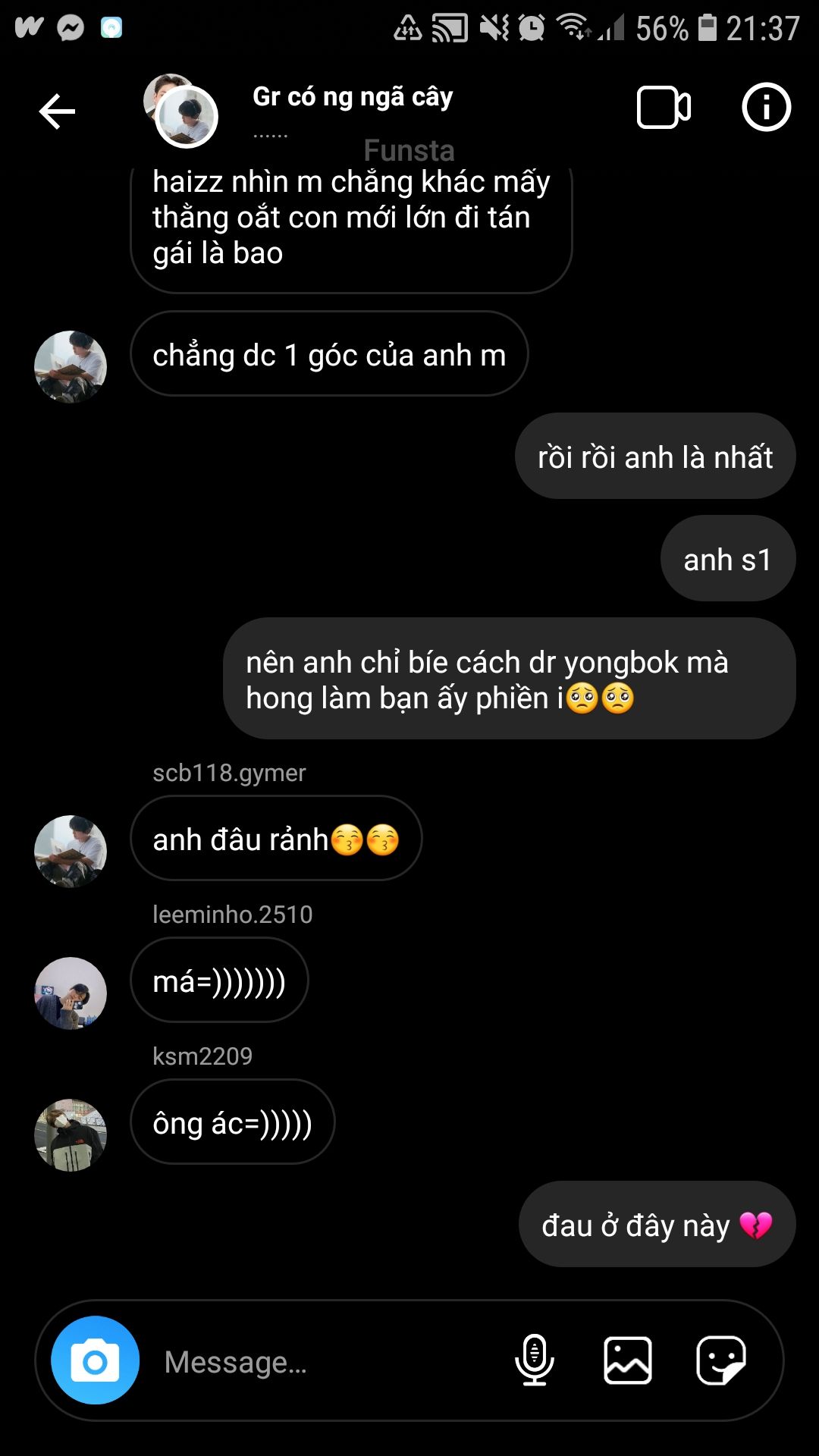The width and height of the screenshot is (819, 1456).
Task: Record a voice message with the microphone
Action: [535, 1360]
